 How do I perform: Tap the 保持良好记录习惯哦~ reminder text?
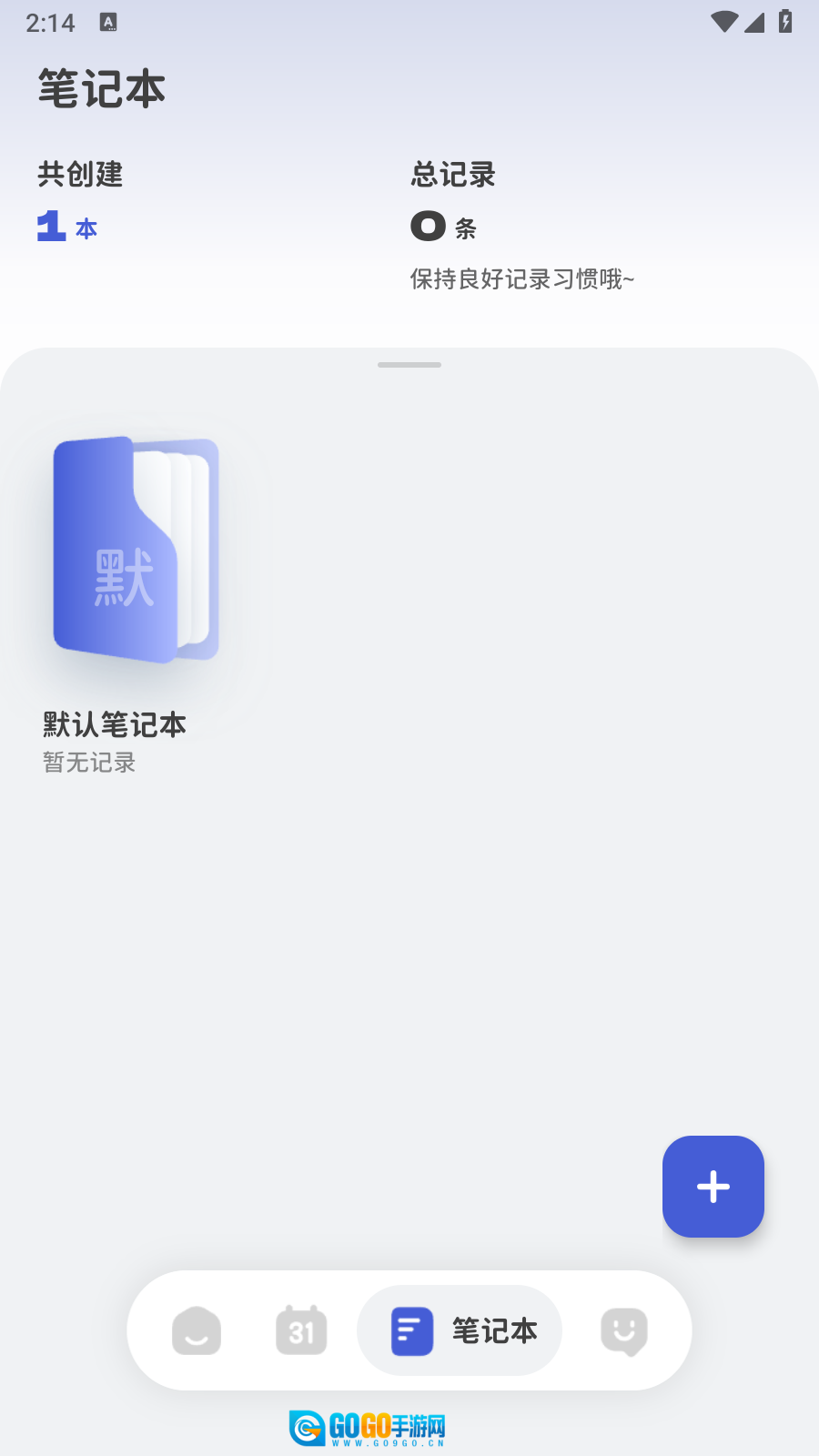(521, 279)
